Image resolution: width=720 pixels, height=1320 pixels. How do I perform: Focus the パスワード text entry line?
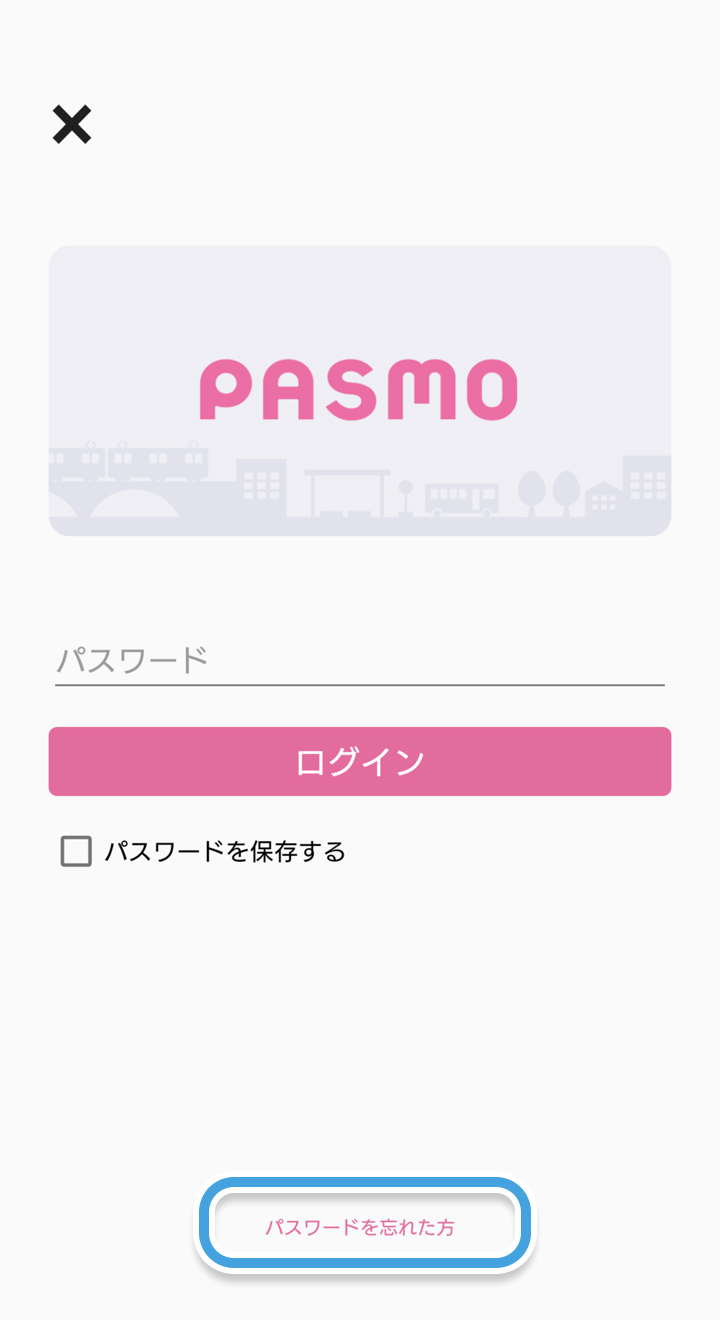(x=360, y=660)
